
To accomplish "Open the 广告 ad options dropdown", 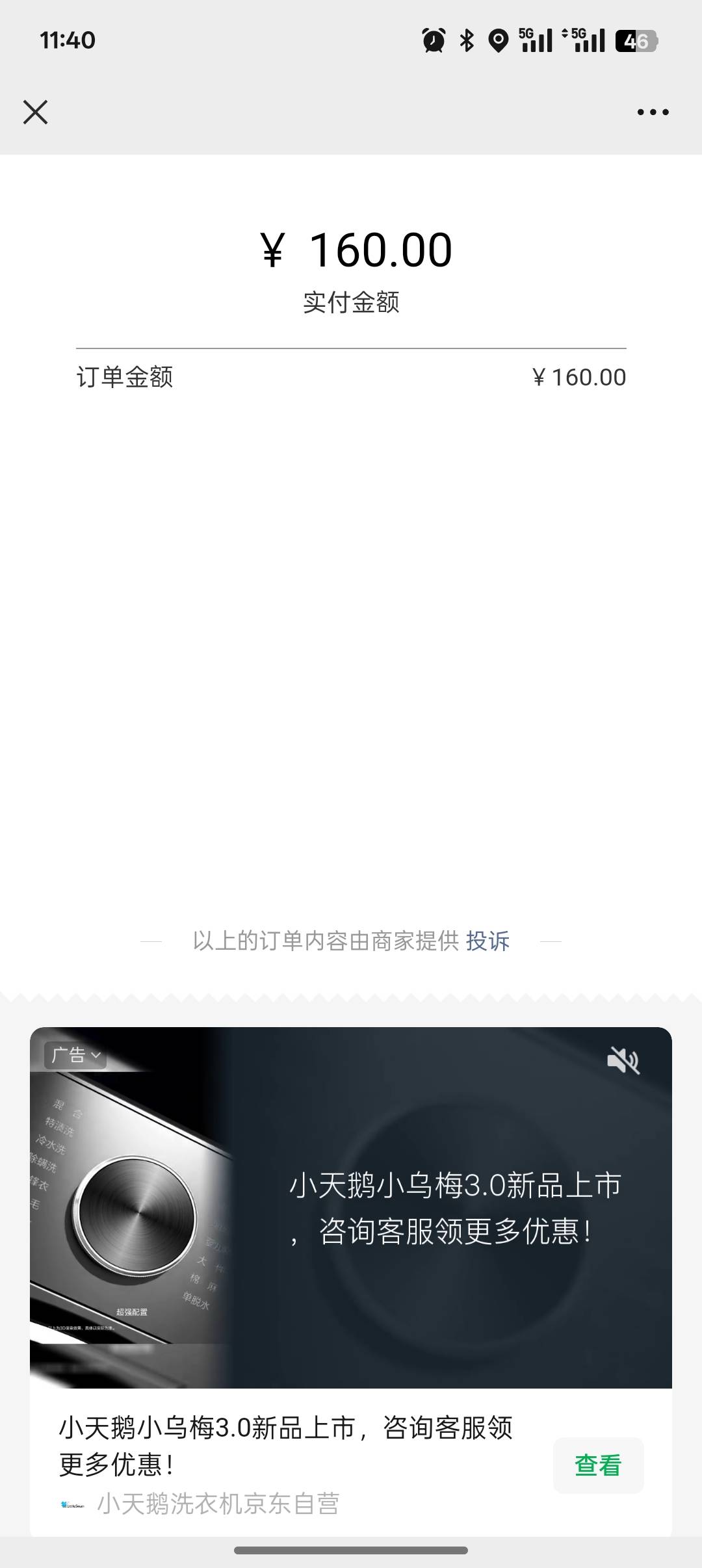I will coord(76,1054).
